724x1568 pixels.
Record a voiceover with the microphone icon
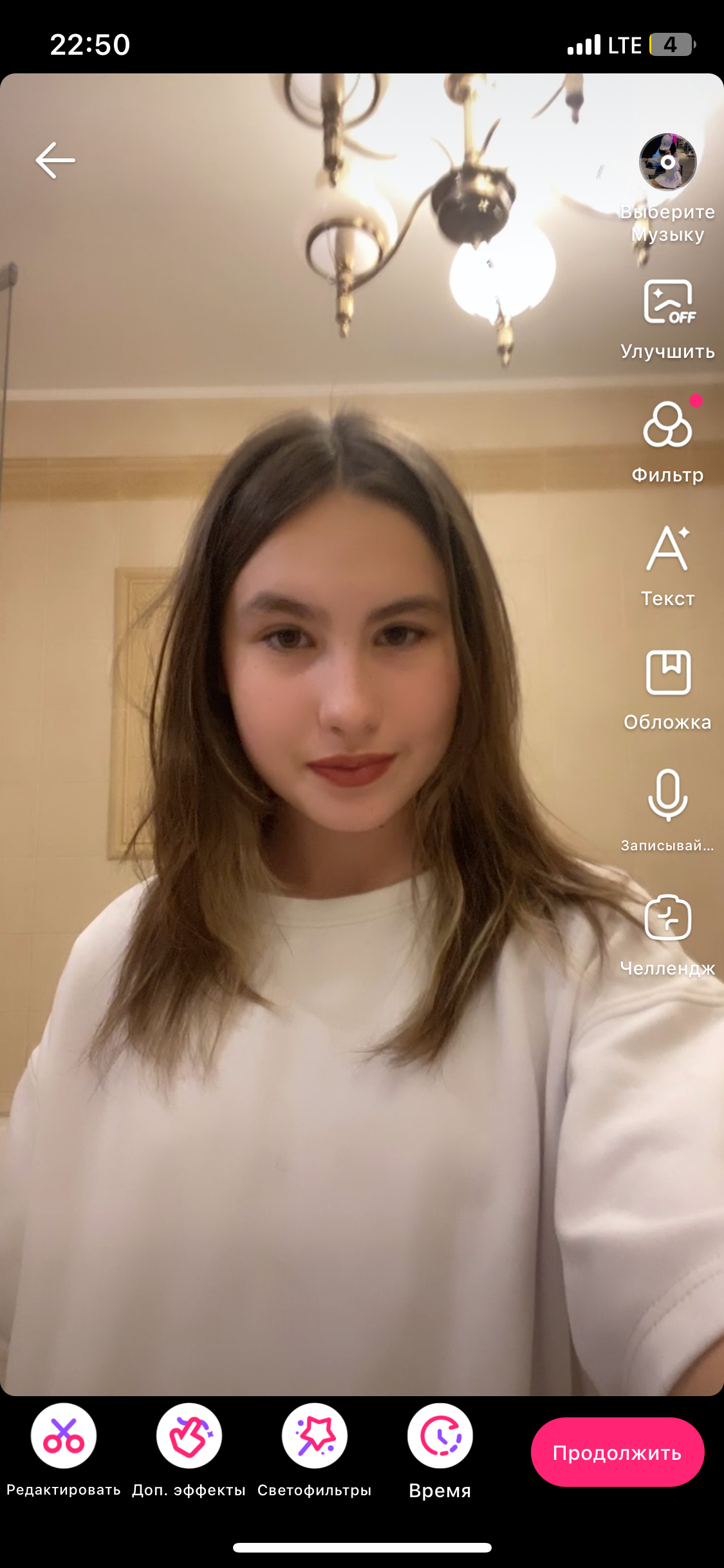pos(667,796)
